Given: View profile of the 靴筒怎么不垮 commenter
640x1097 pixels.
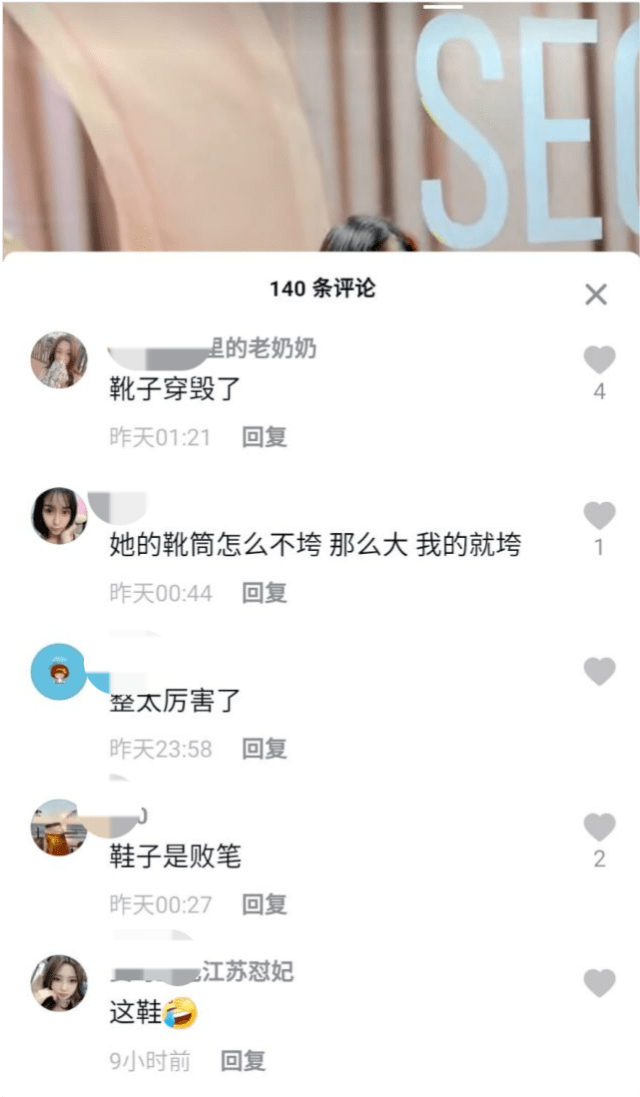Looking at the screenshot, I should (x=59, y=516).
